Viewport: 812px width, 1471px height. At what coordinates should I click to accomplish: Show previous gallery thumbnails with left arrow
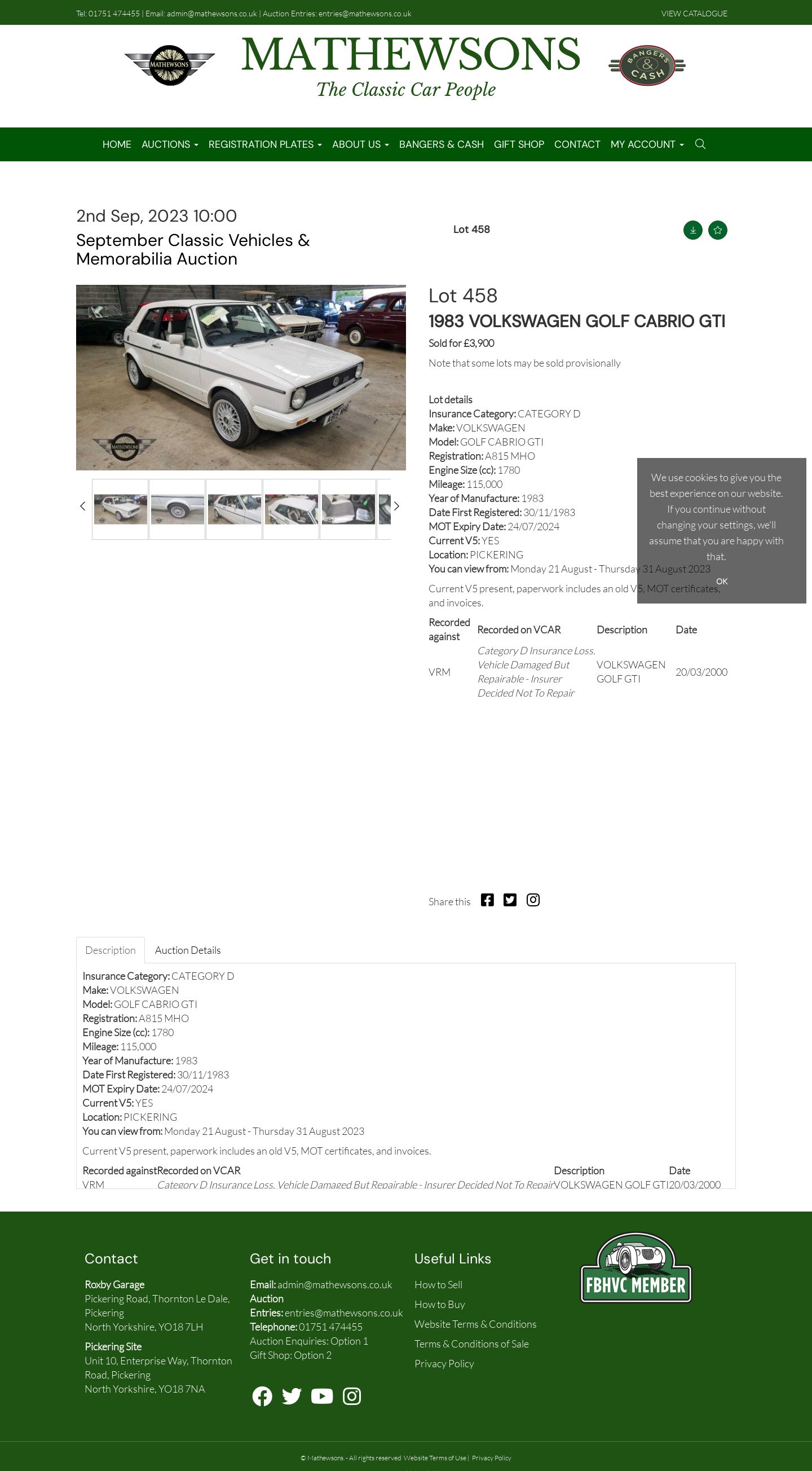tap(83, 506)
